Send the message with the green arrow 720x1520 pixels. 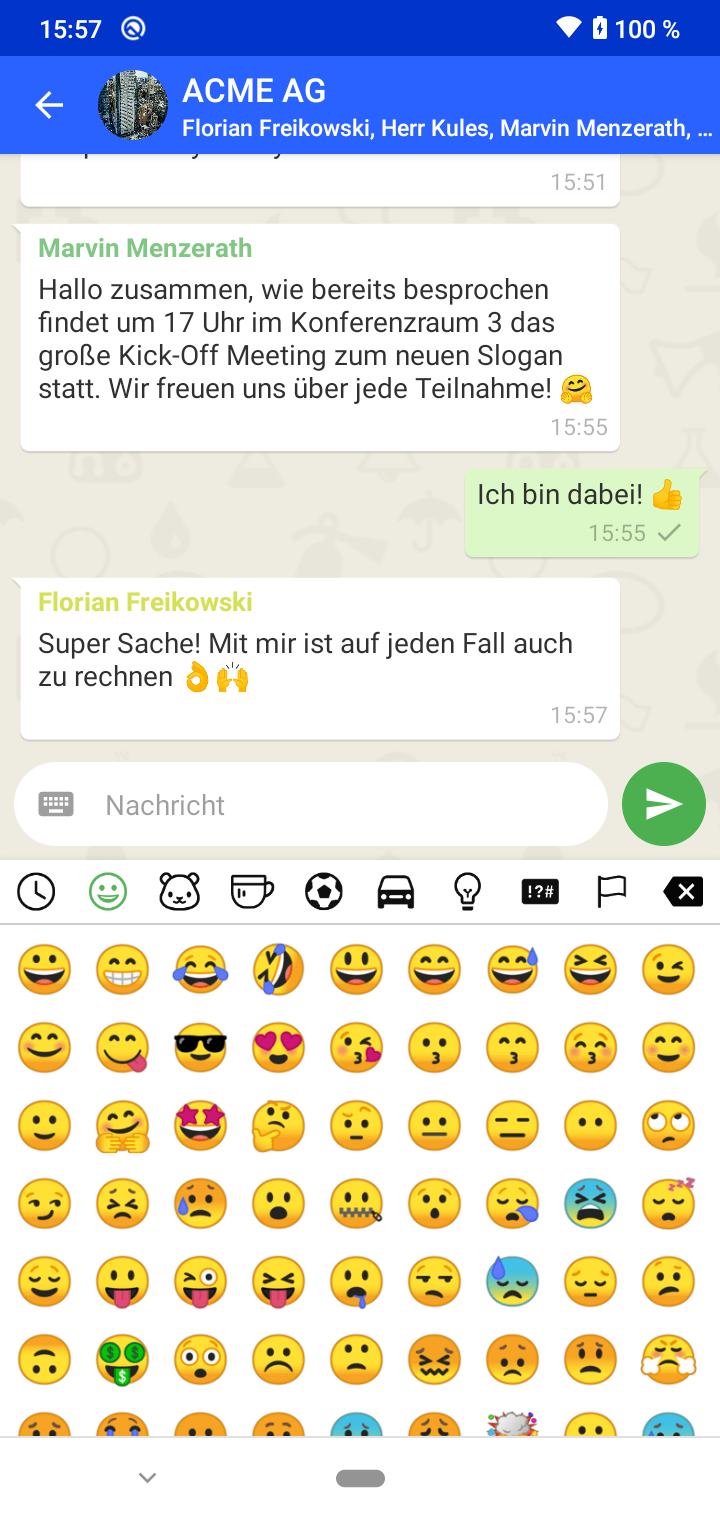[x=663, y=804]
